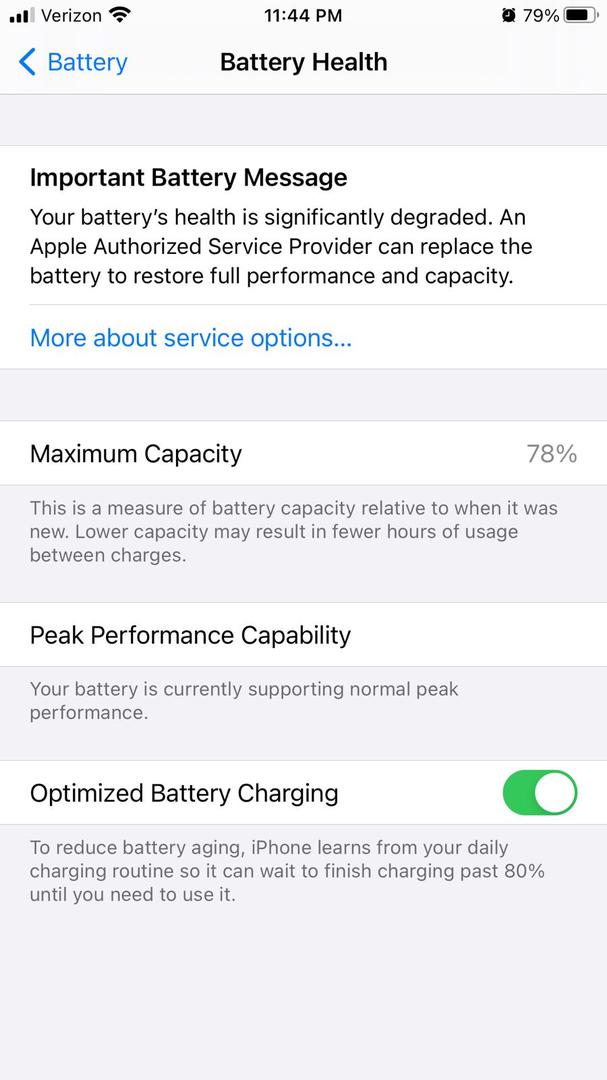607x1080 pixels.
Task: Disable Optimized Battery Charging
Action: [539, 793]
